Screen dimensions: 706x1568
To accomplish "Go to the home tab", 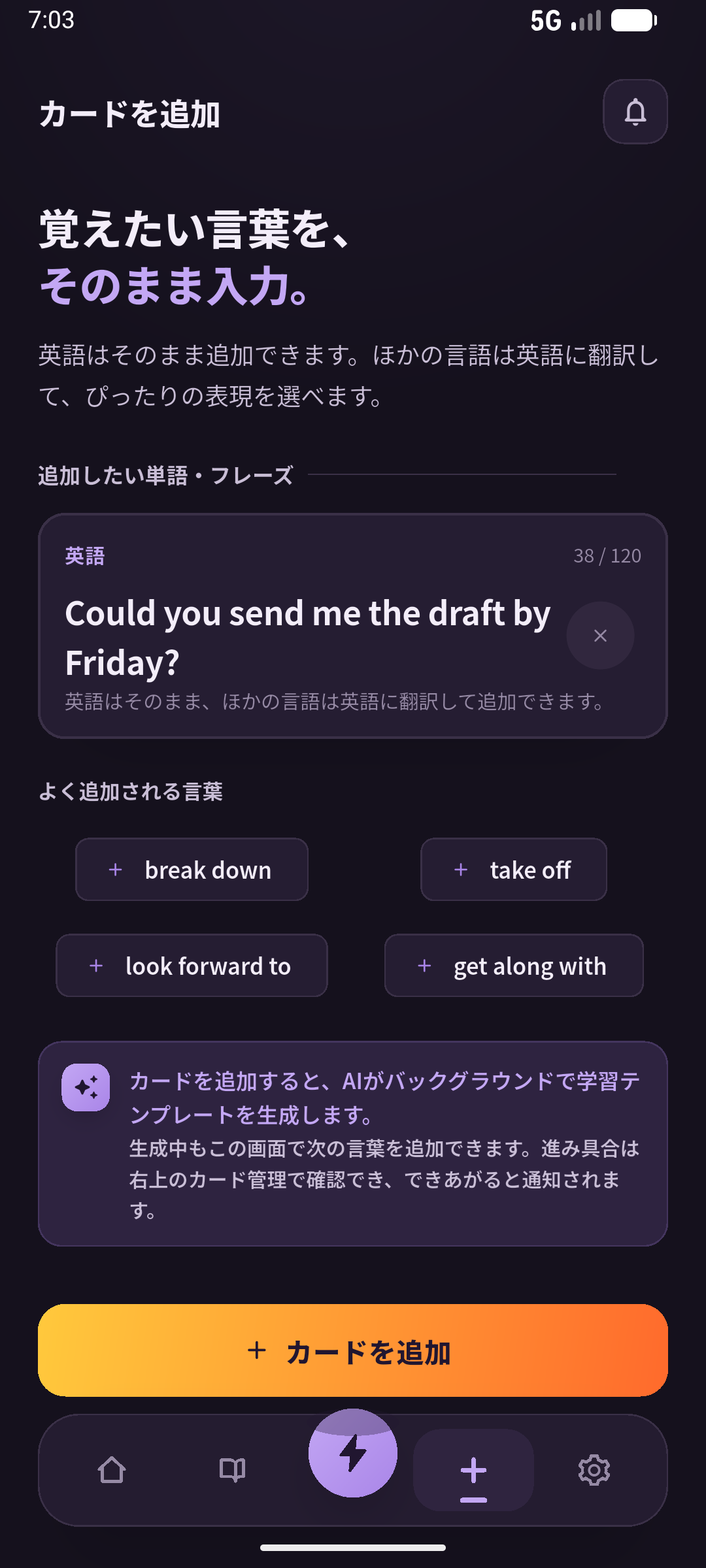I will point(112,1471).
